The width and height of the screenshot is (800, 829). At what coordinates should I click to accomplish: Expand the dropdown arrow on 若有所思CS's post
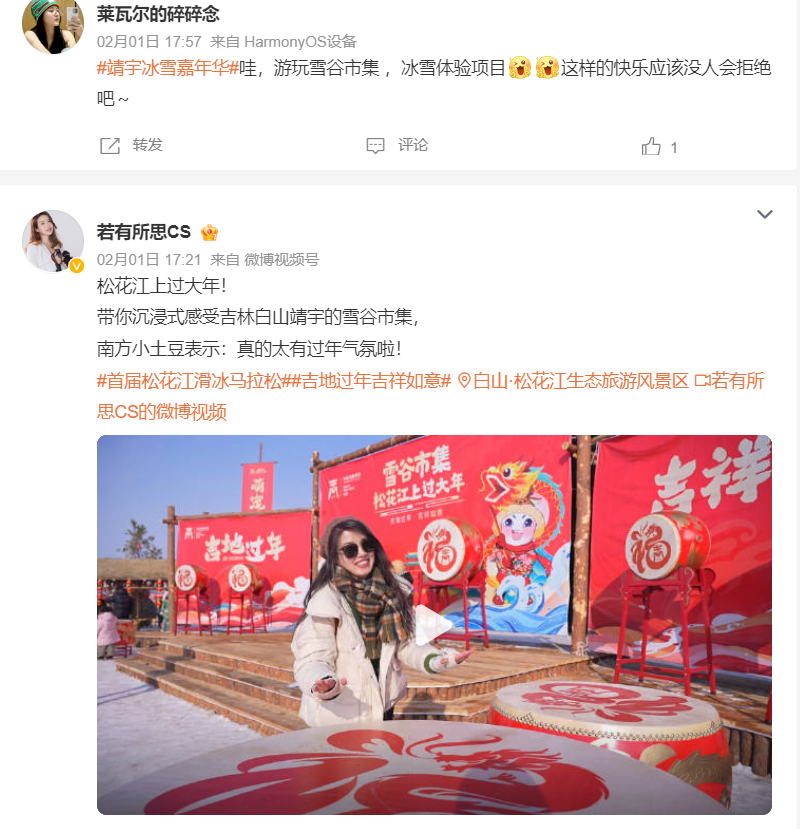point(765,215)
